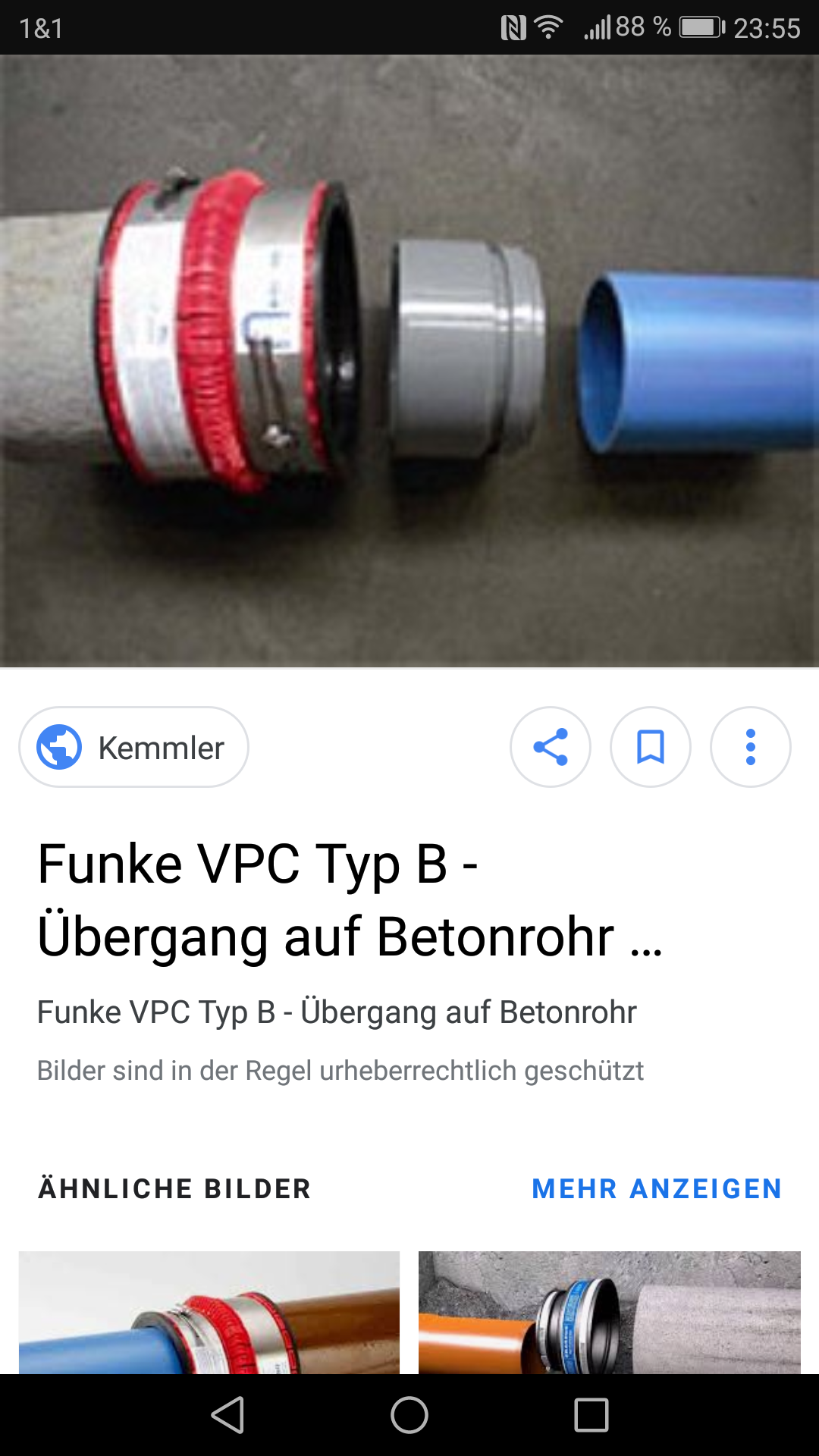819x1456 pixels.
Task: Open the Kemmler source website chip
Action: [133, 747]
